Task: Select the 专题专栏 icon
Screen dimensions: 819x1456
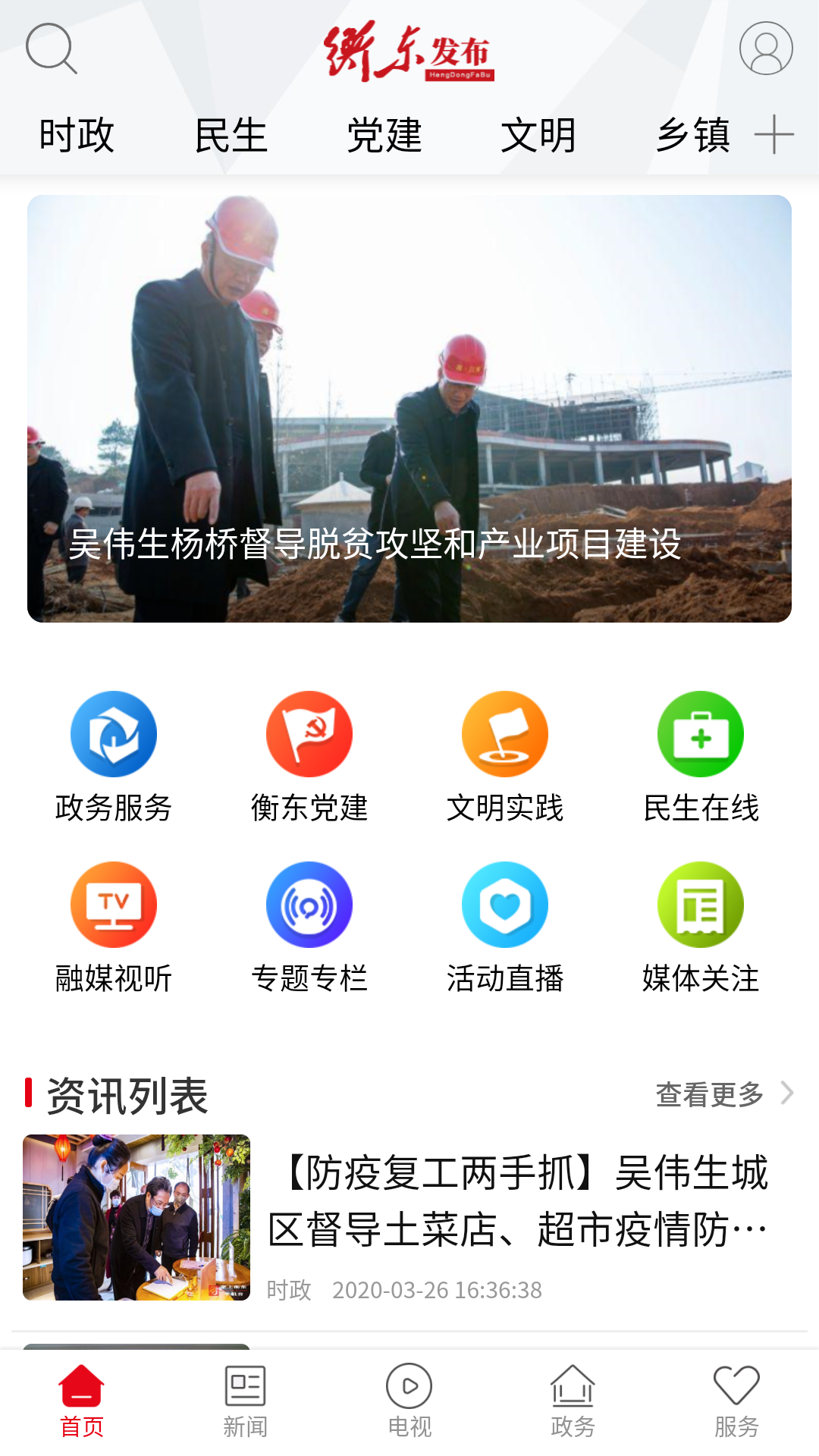Action: click(x=309, y=904)
